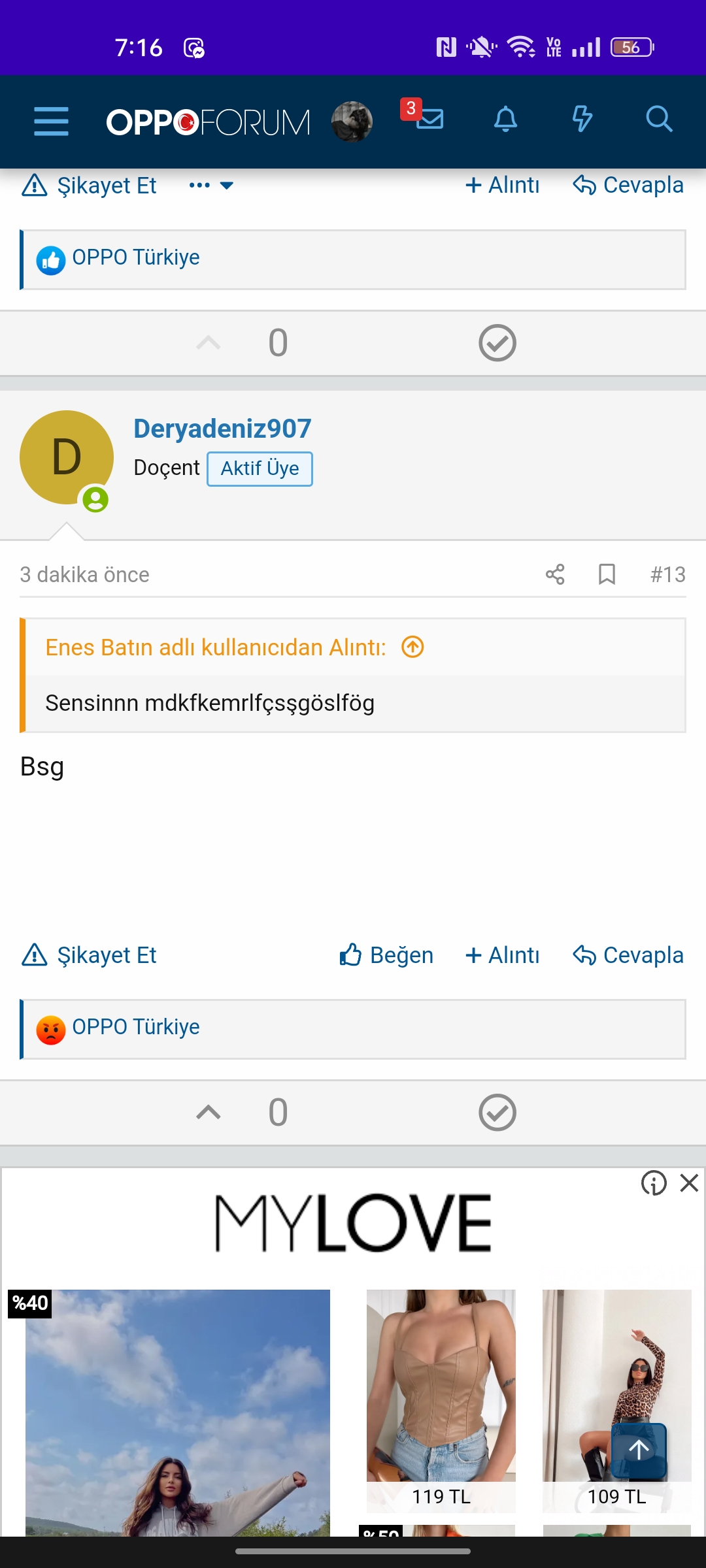Screen dimensions: 706x1568
Task: Report Deryadeniz907's post with Şikayet Et
Action: 89,955
